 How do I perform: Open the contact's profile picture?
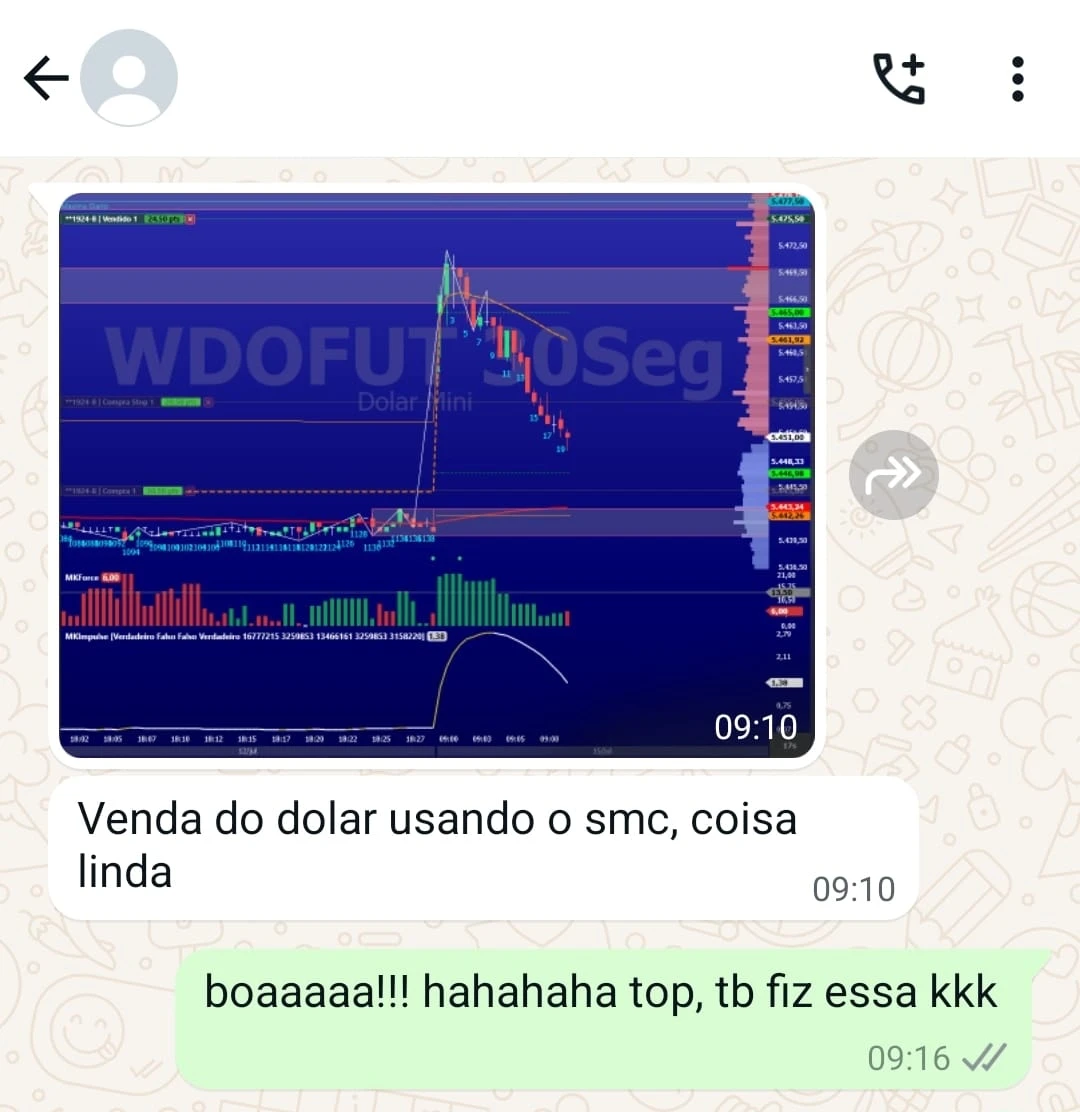(x=129, y=78)
